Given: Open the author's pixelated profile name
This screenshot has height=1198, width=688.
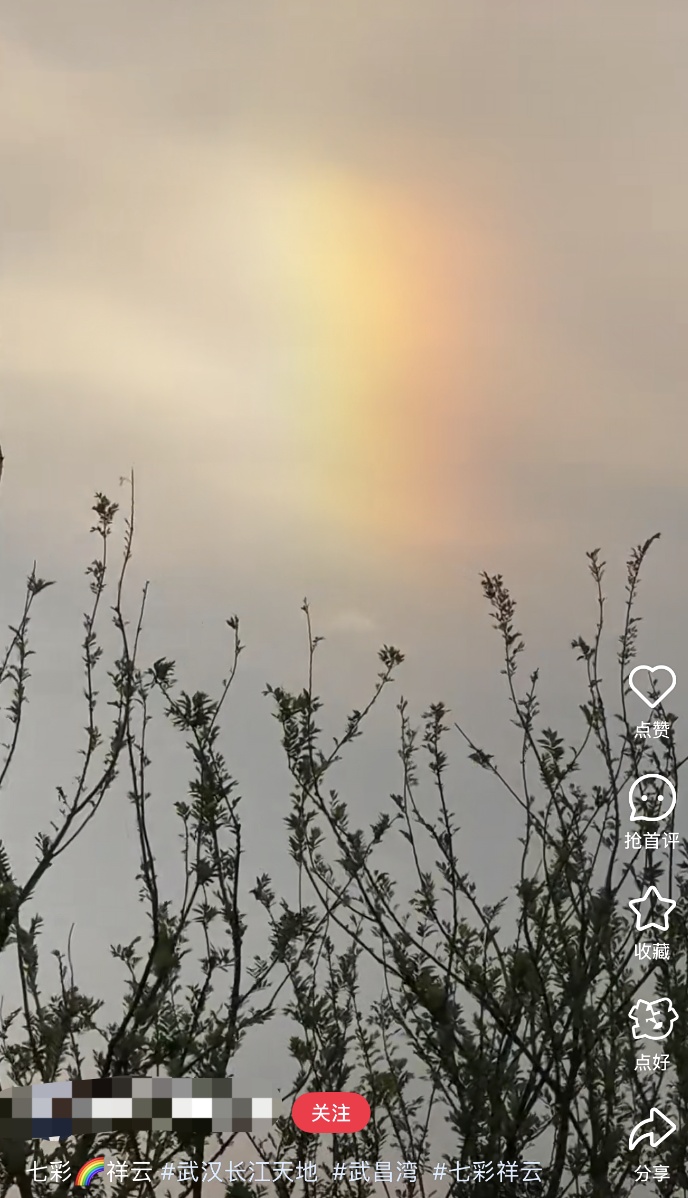Looking at the screenshot, I should [138, 1109].
